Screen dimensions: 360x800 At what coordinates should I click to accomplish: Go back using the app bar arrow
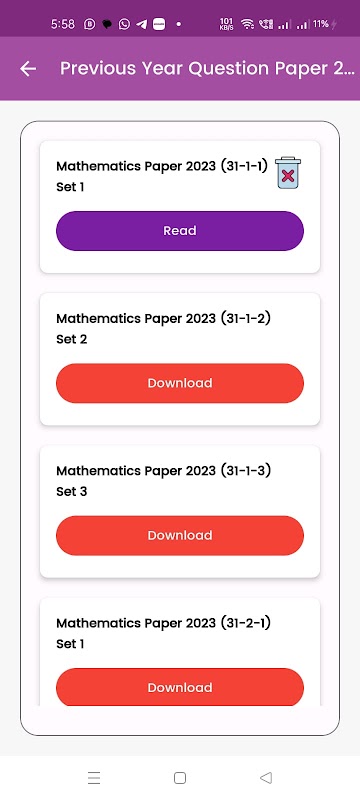[28, 69]
